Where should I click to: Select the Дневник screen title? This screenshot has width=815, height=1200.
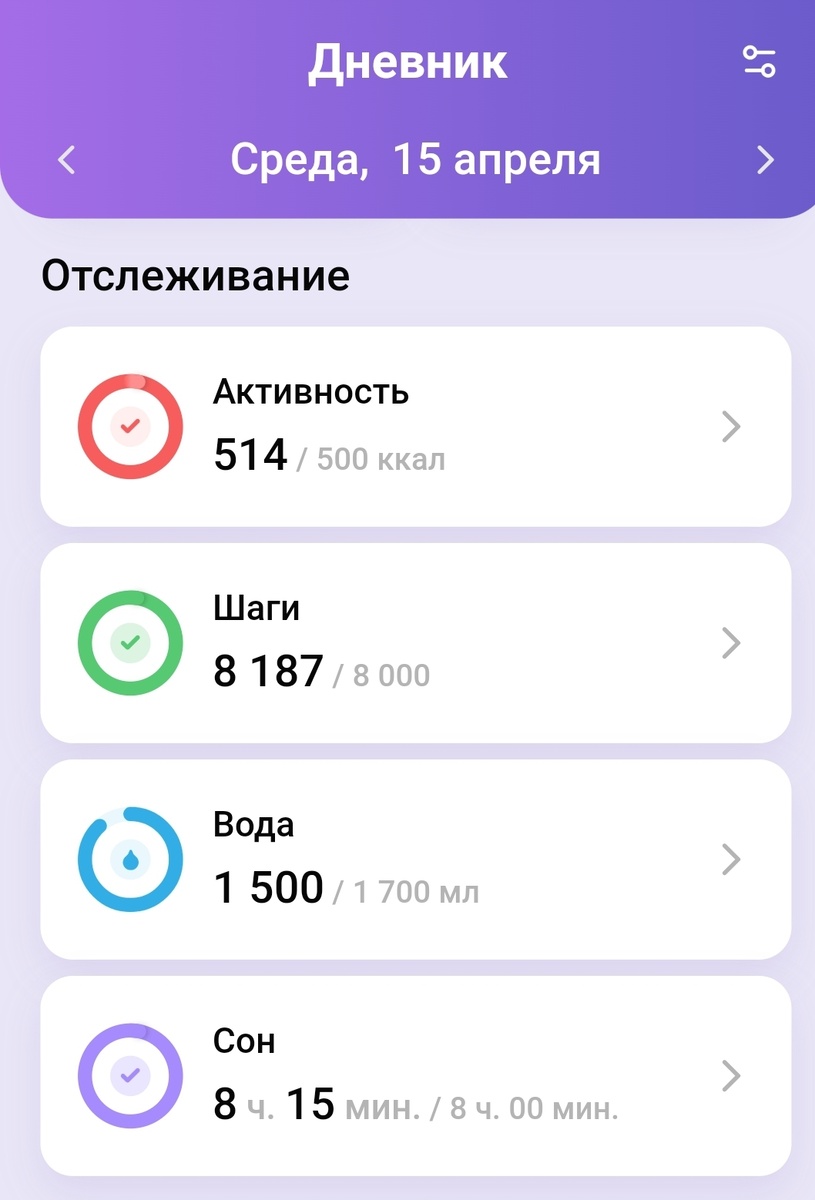click(408, 62)
